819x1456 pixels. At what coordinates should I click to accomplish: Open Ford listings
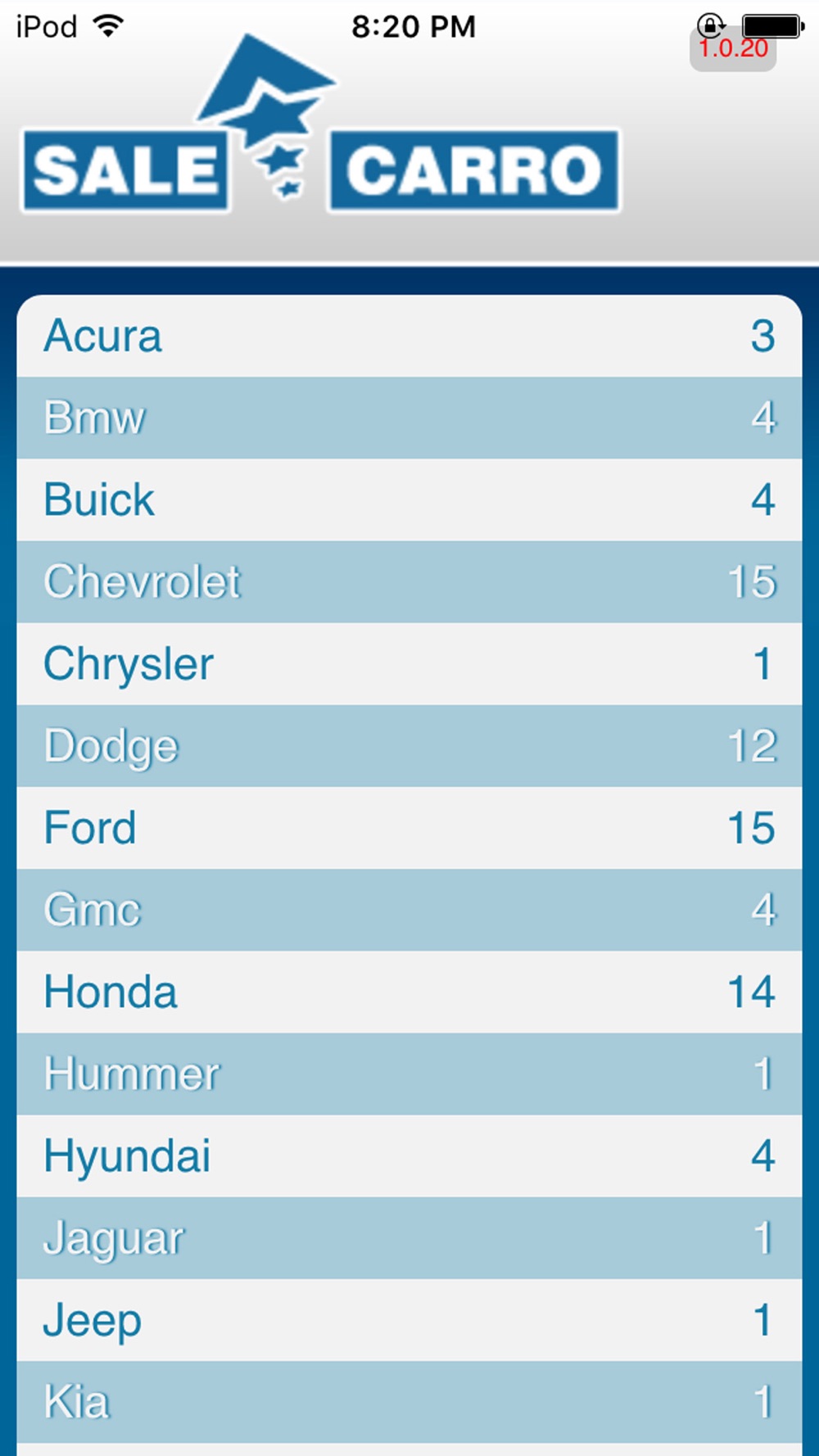pos(409,828)
